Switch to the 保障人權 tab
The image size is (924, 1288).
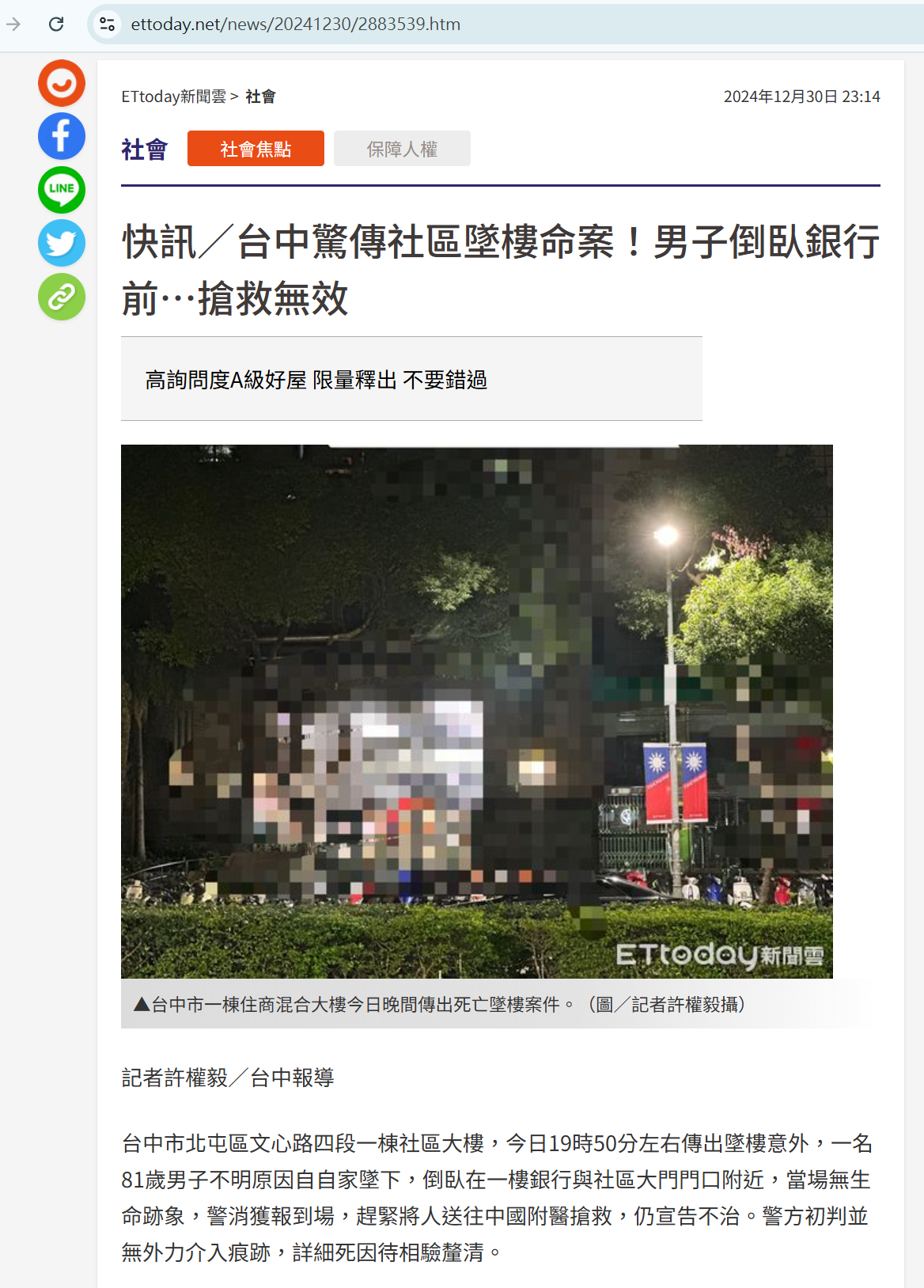point(402,149)
